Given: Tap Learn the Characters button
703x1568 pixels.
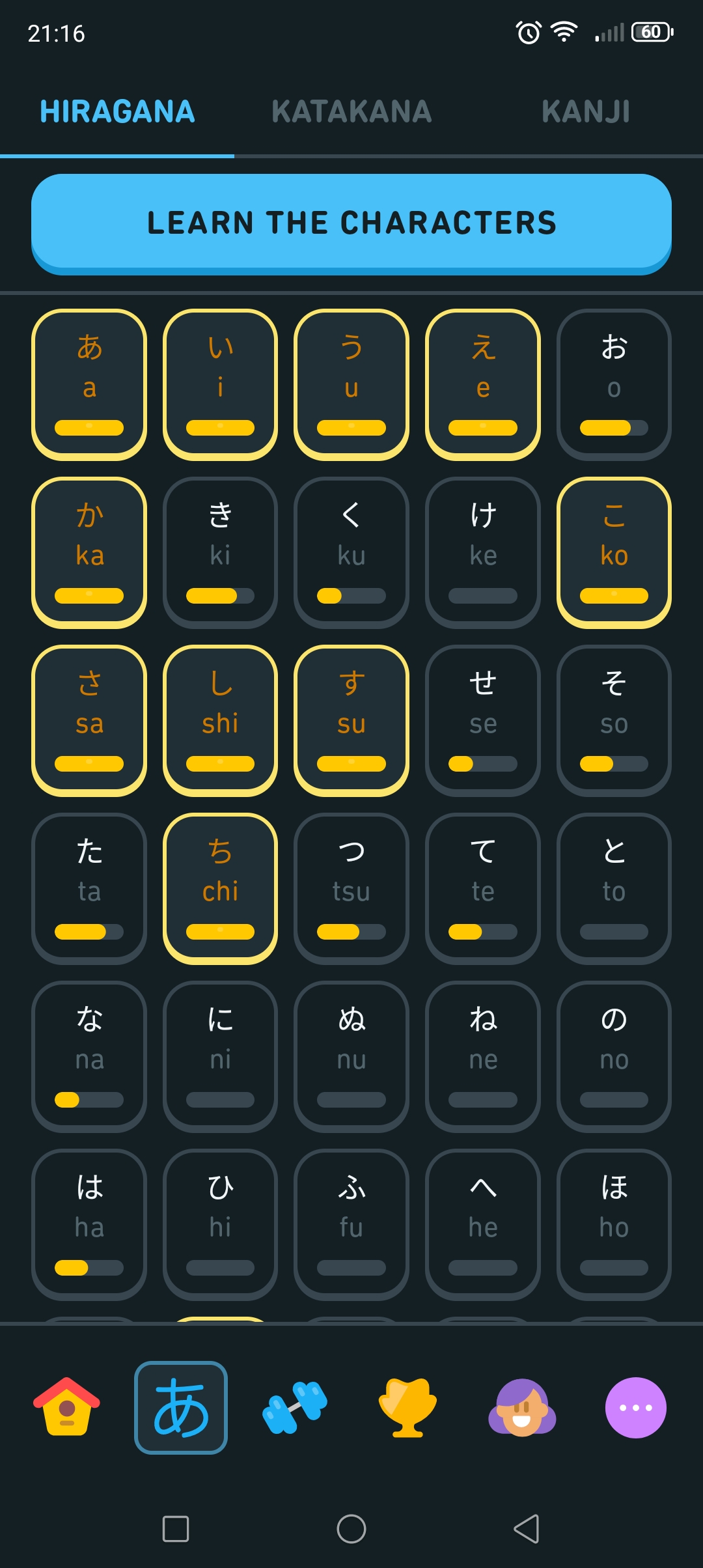Looking at the screenshot, I should 351,223.
